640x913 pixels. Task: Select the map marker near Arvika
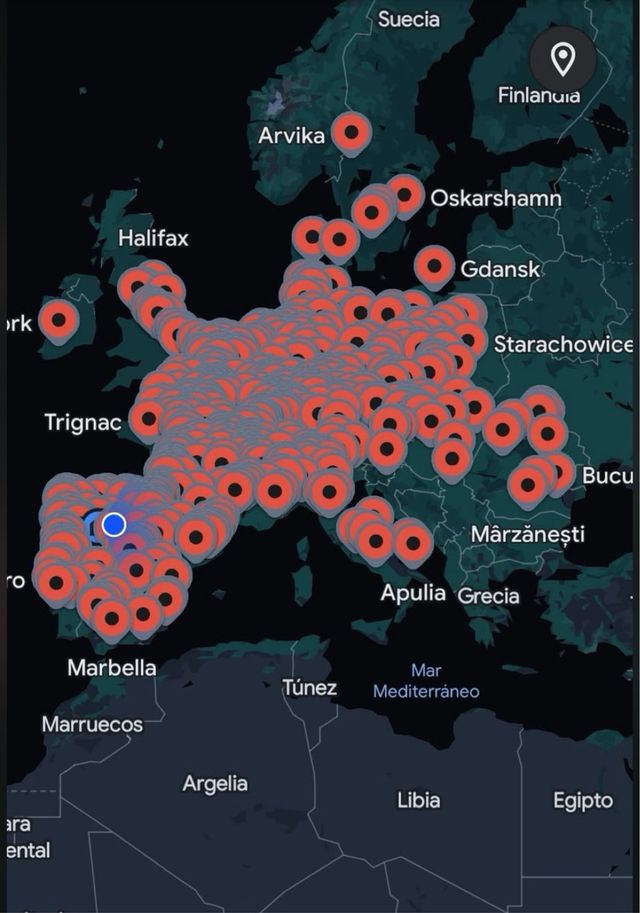pyautogui.click(x=351, y=133)
